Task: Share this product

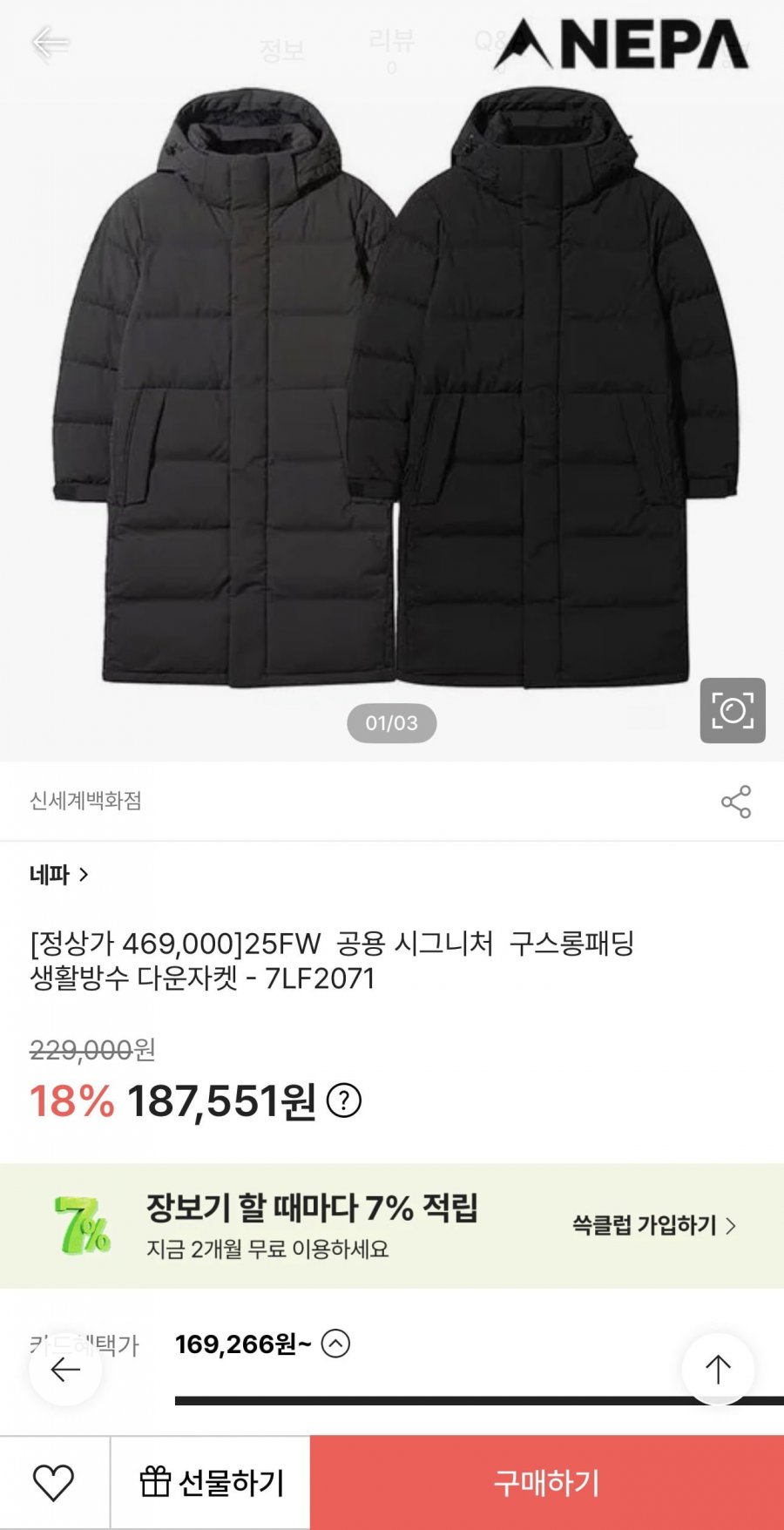Action: pos(735,802)
